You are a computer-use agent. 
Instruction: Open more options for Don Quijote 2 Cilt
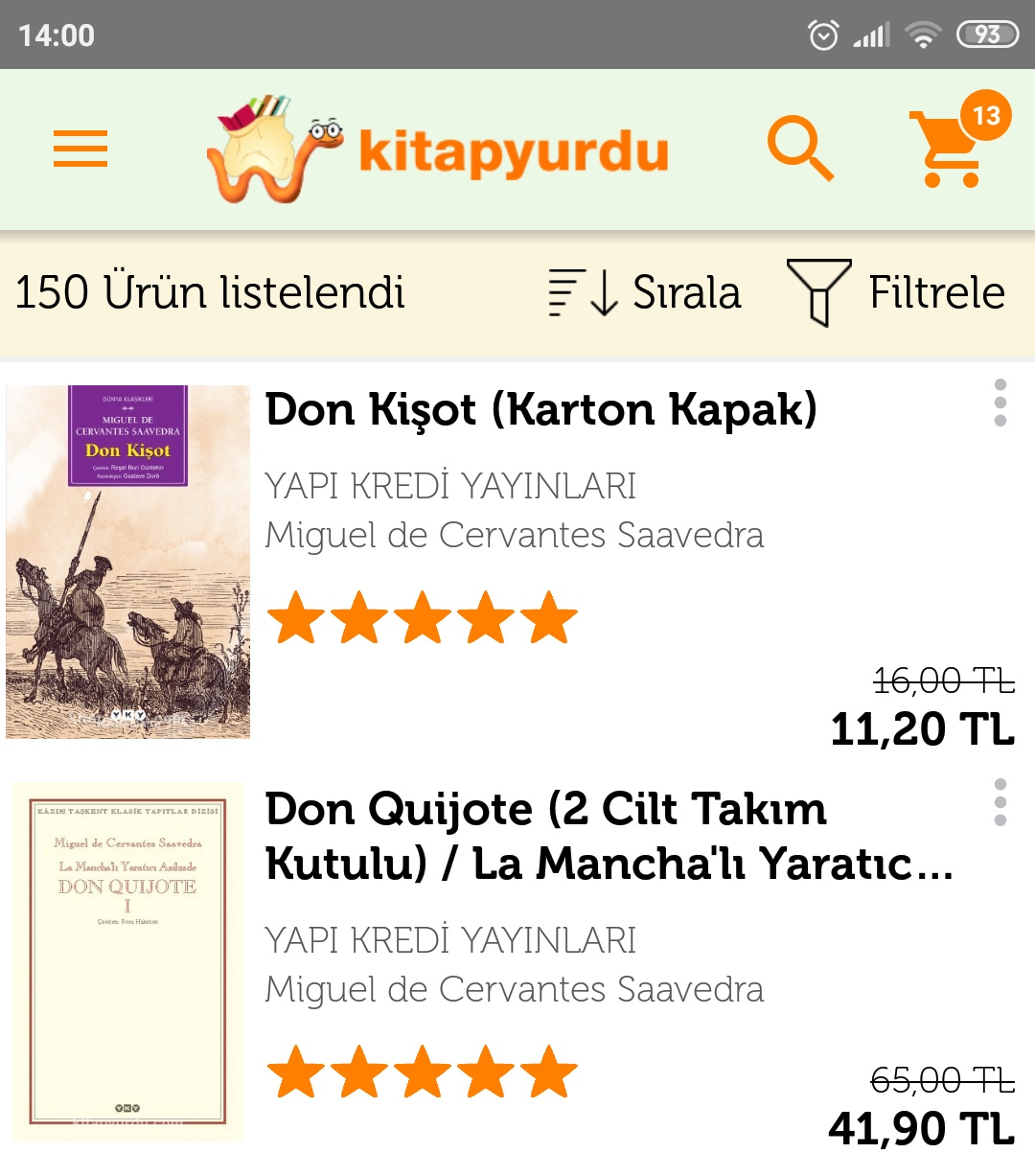(x=1000, y=802)
